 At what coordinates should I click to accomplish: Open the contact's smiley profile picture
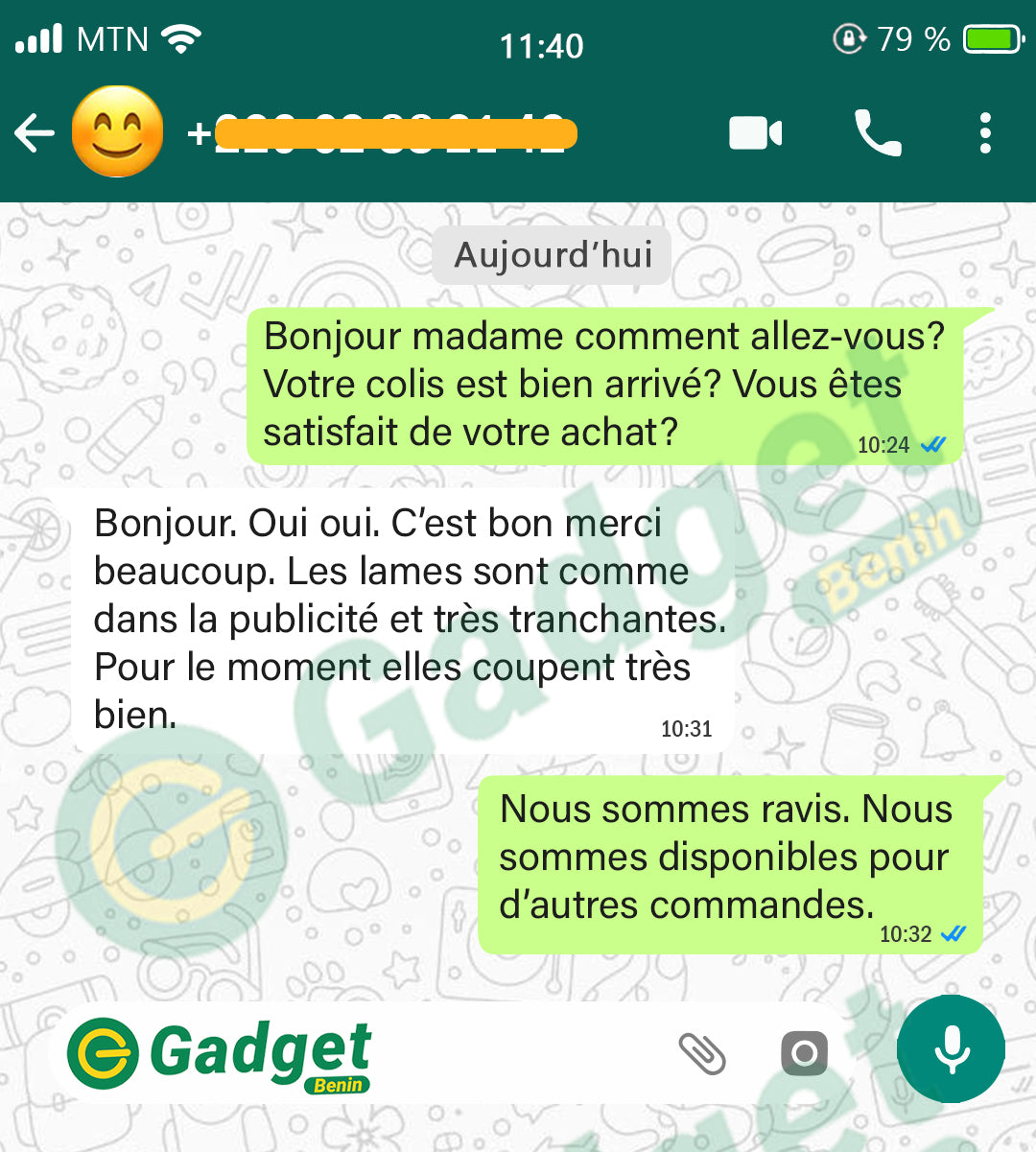click(x=117, y=132)
